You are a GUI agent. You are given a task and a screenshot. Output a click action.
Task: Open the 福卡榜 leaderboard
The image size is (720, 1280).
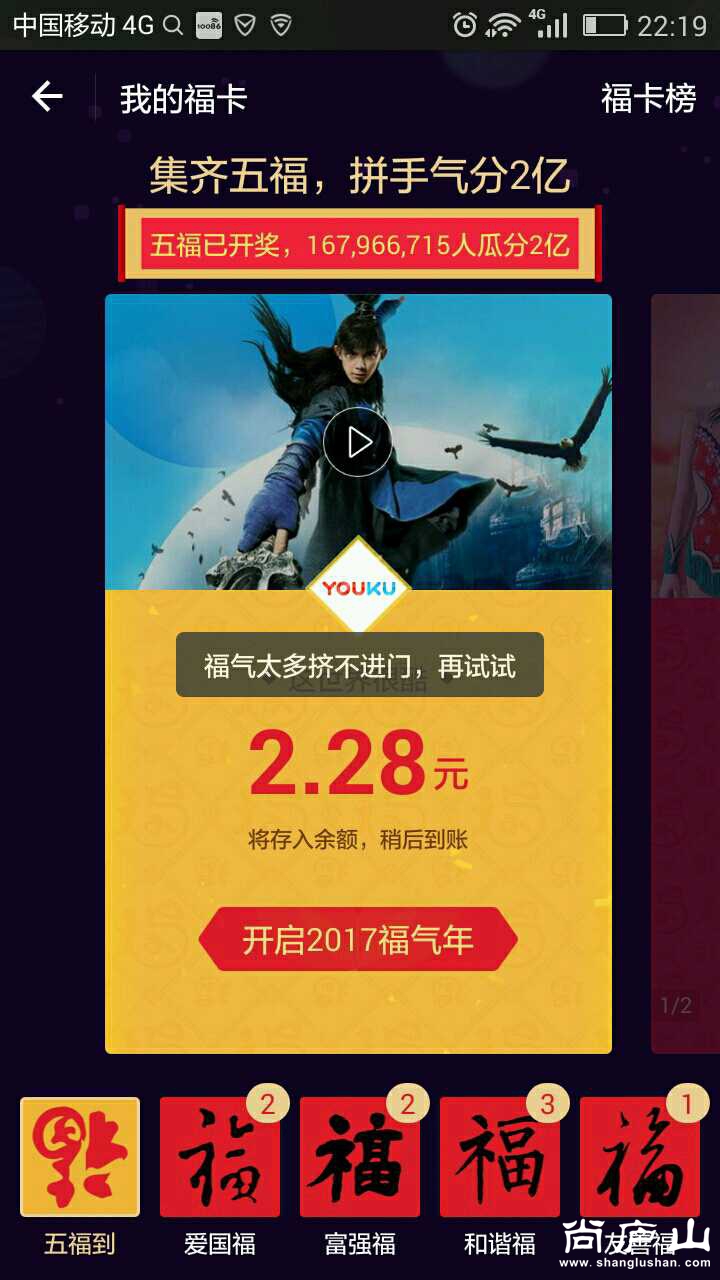coord(648,99)
